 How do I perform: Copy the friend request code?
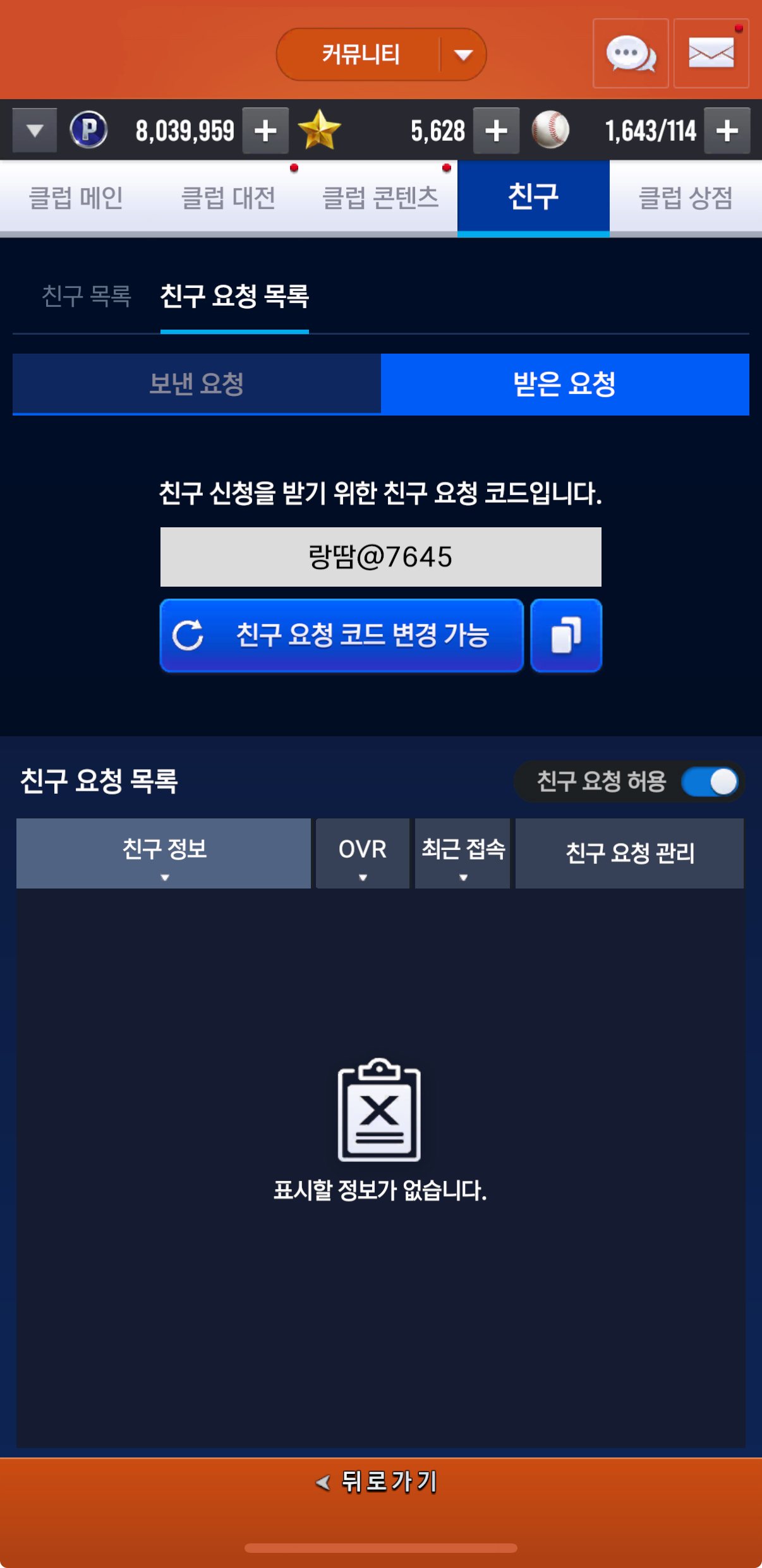pos(566,635)
